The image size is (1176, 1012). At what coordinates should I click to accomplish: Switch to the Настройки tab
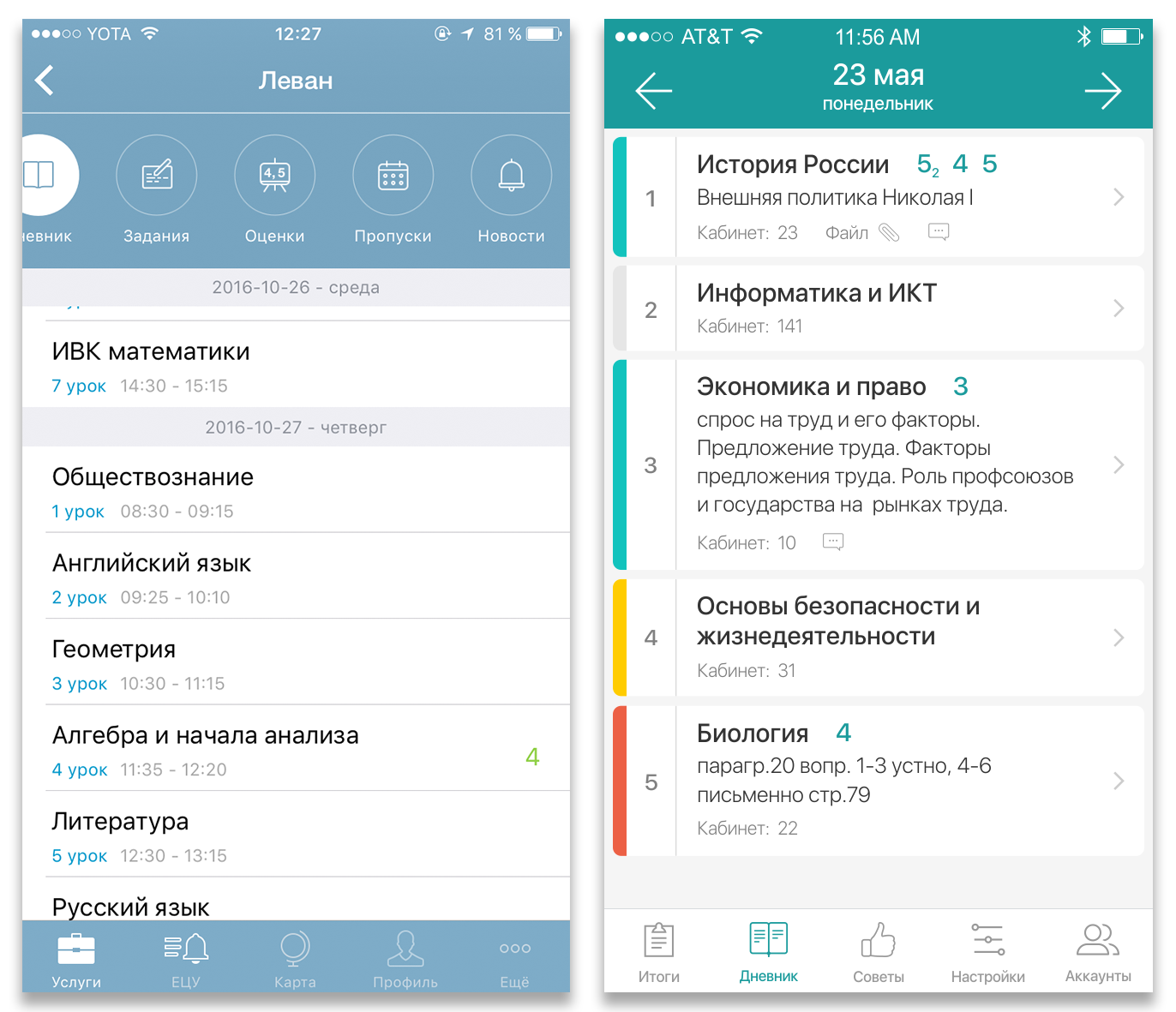click(x=987, y=951)
